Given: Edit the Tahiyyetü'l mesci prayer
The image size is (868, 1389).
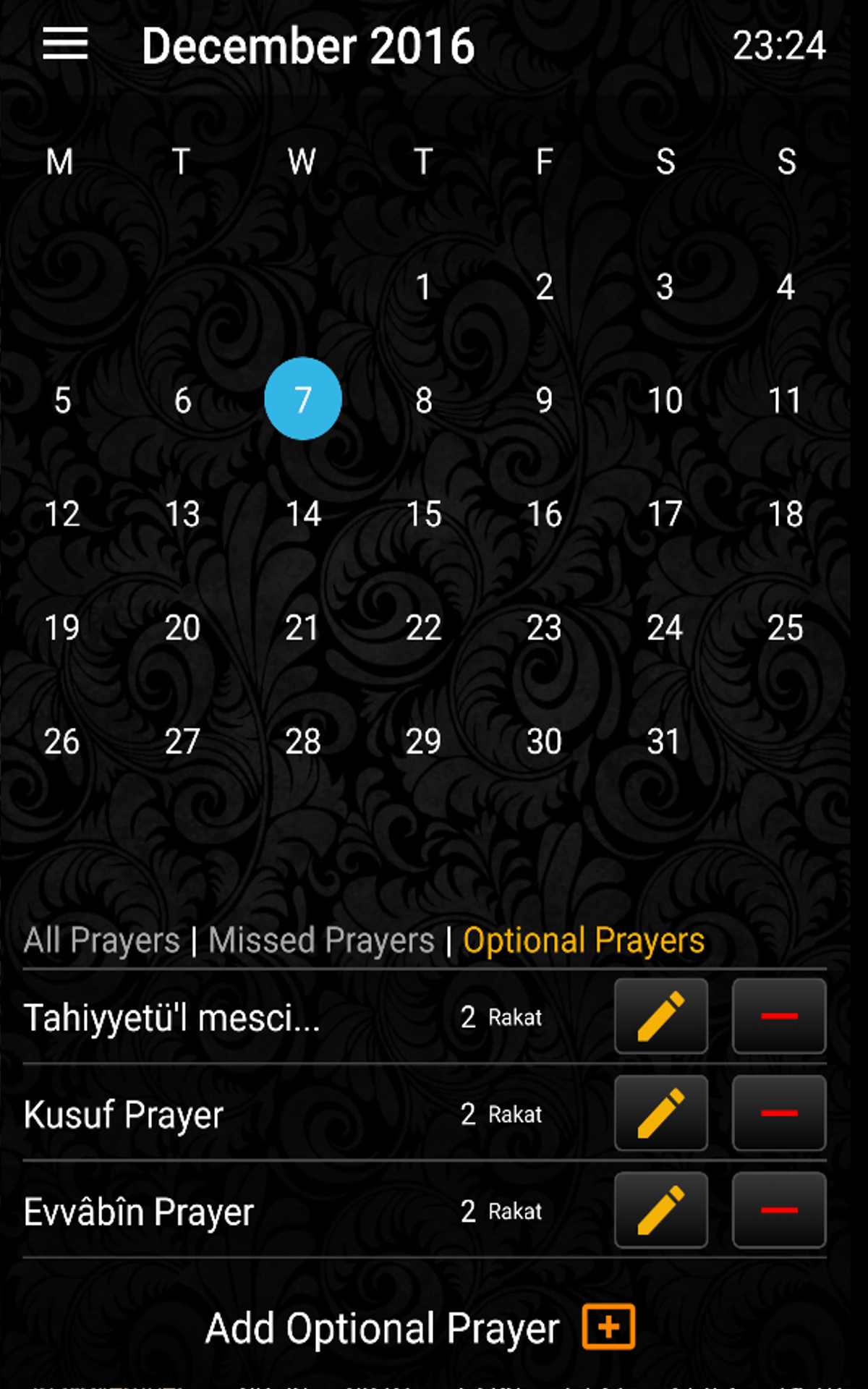Looking at the screenshot, I should [660, 1017].
